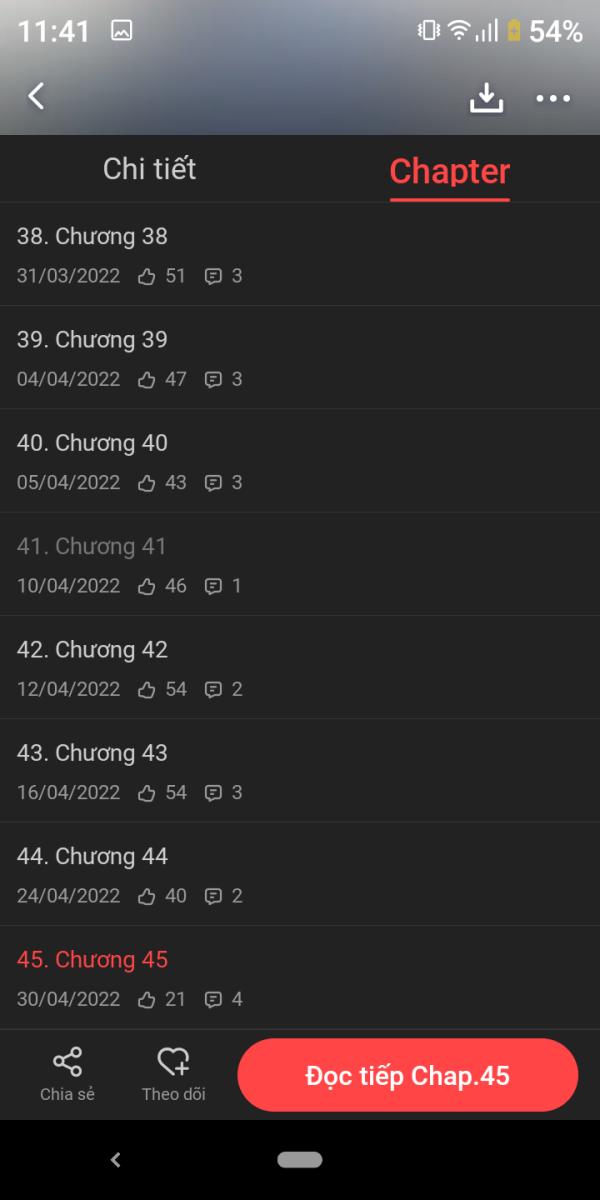This screenshot has height=1200, width=600.
Task: Share this comic via Chia sẻ
Action: pyautogui.click(x=67, y=1075)
